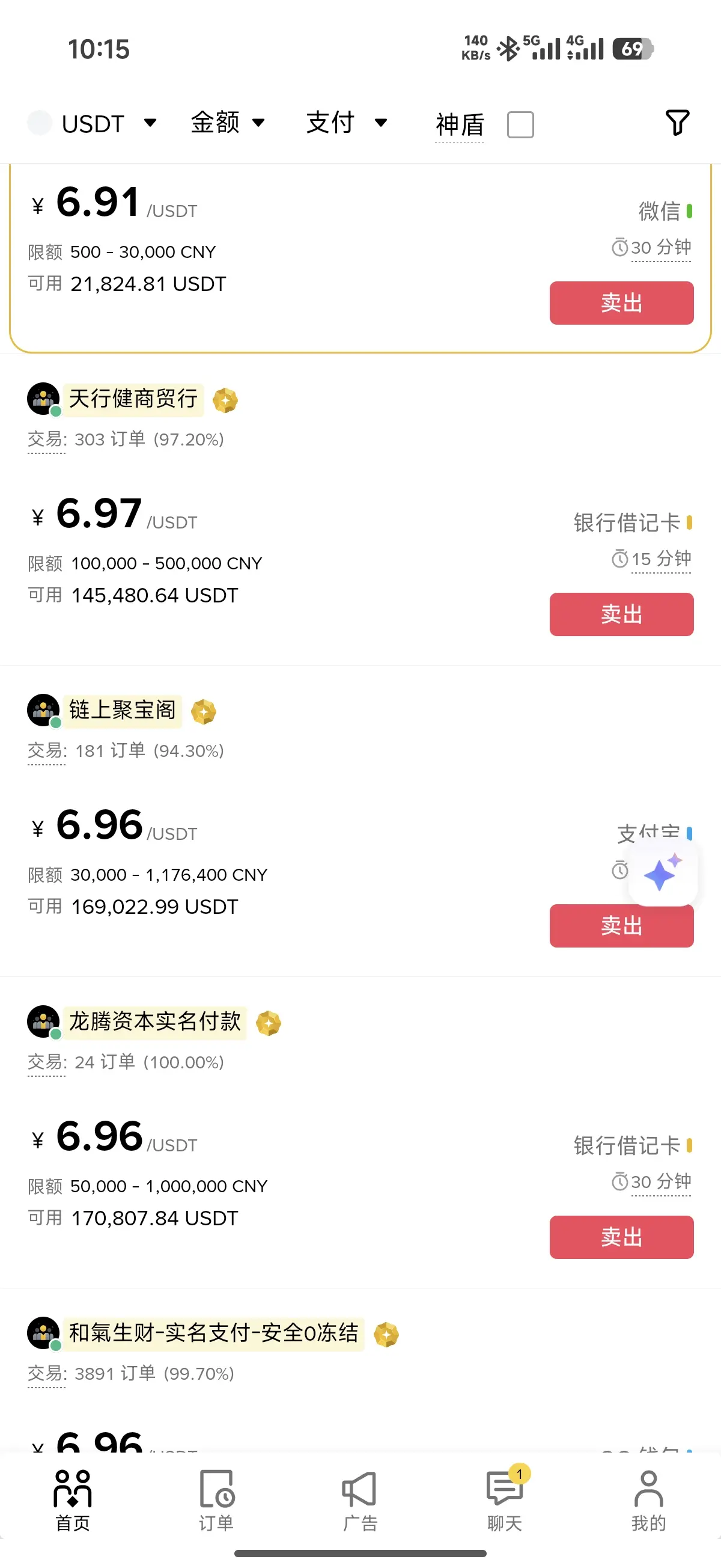Open the filter funnel icon
Image resolution: width=721 pixels, height=1568 pixels.
[x=677, y=123]
